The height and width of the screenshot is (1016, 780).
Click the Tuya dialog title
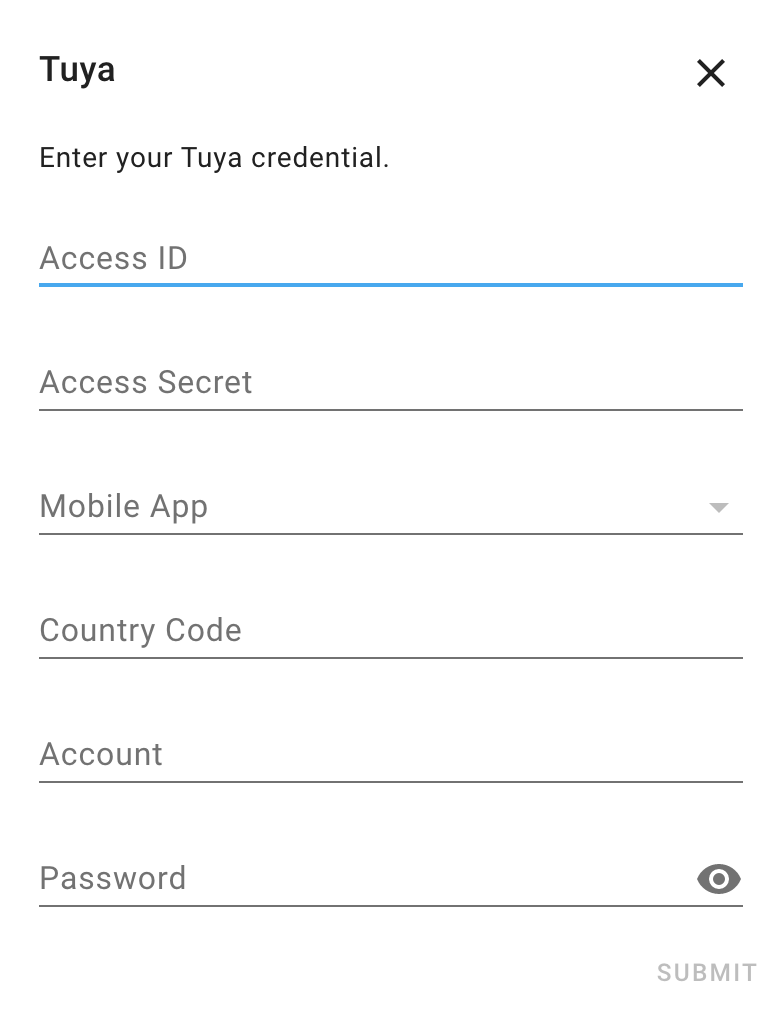(x=77, y=70)
